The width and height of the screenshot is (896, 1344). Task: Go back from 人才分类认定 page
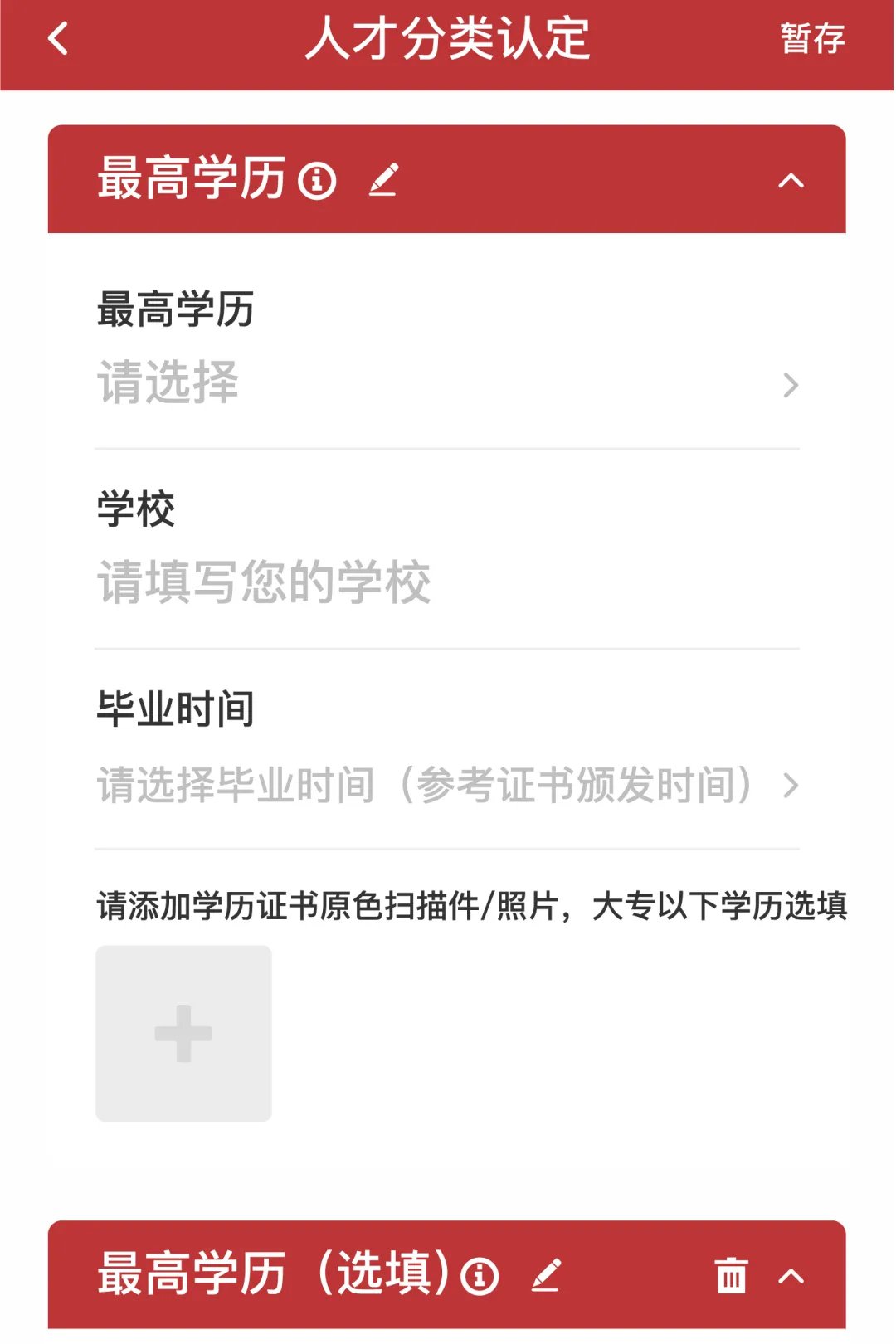tap(58, 39)
